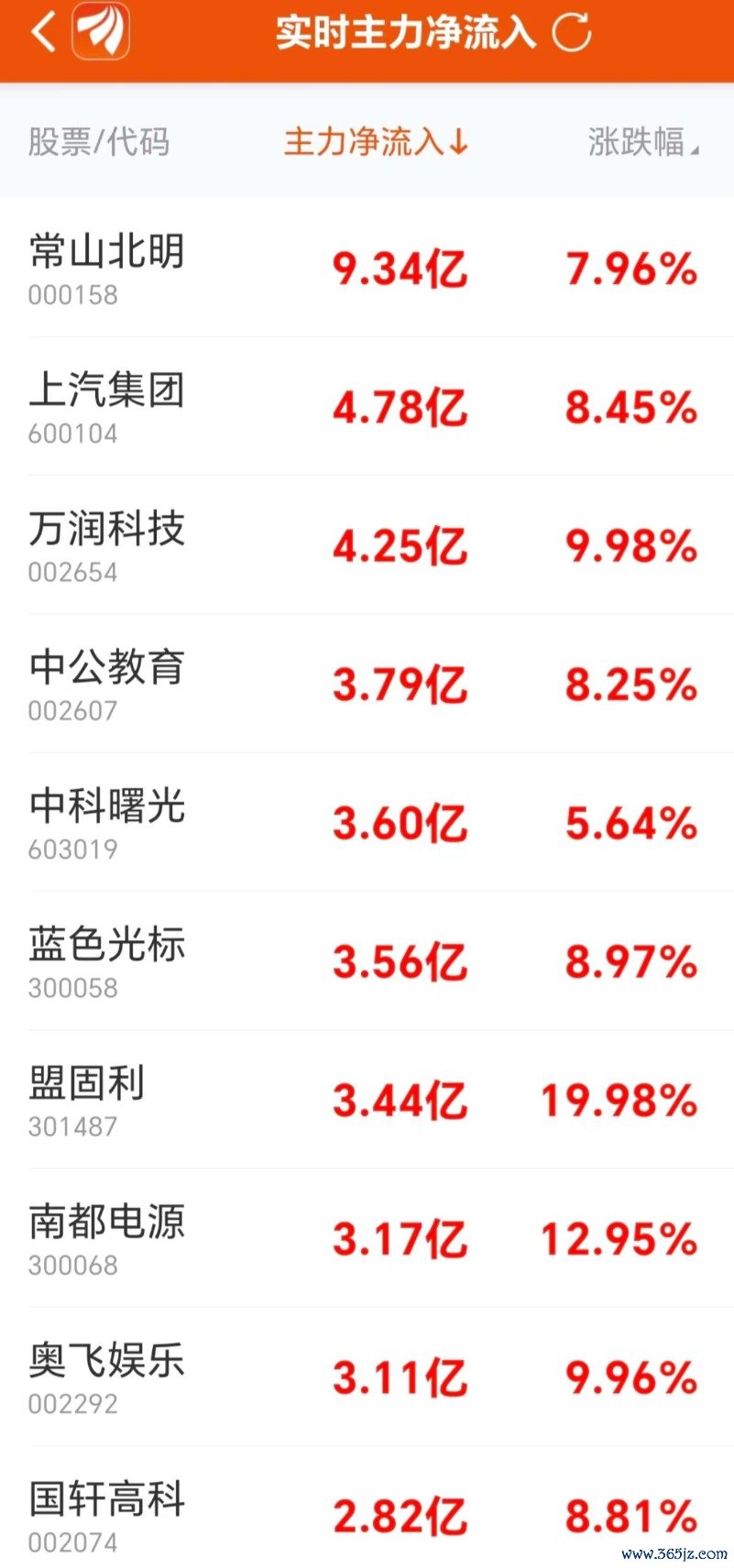This screenshot has height=1568, width=734.
Task: View 盟固利 stock details
Action: (367, 1099)
